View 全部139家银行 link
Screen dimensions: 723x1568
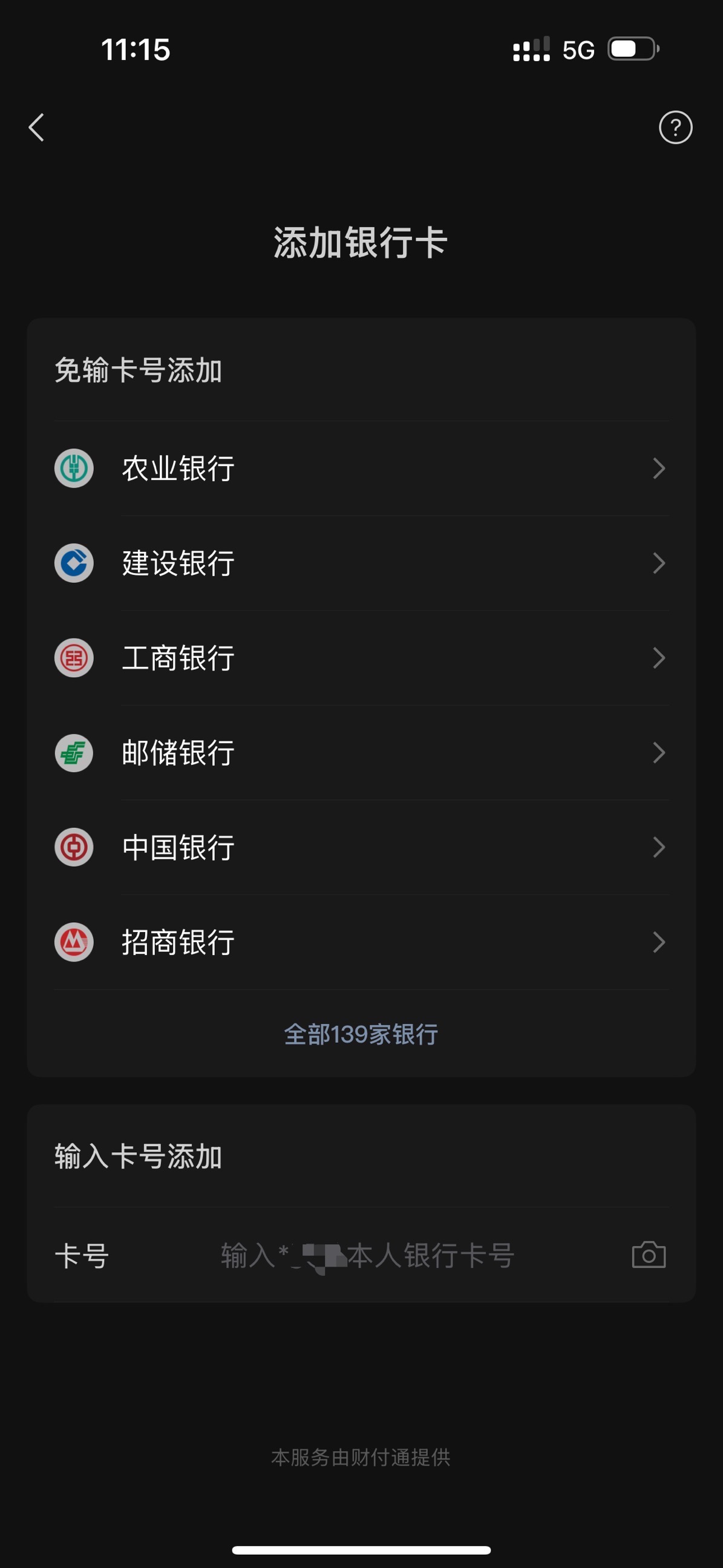point(362,1034)
